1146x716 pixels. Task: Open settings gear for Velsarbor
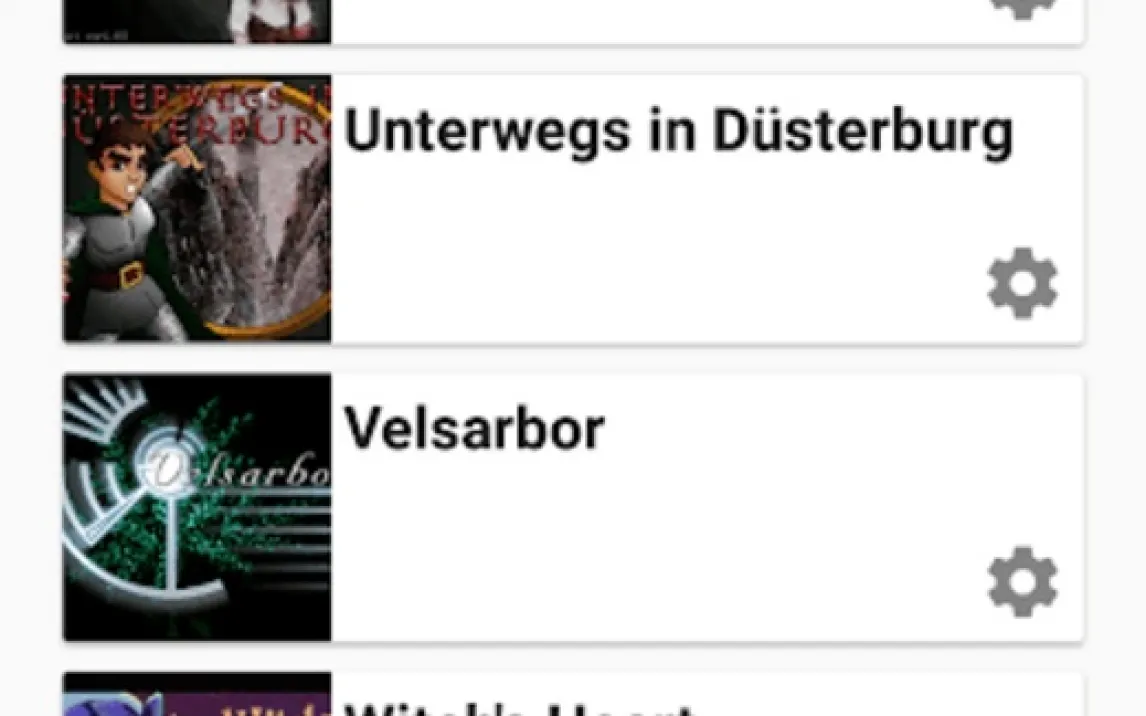click(x=1022, y=581)
